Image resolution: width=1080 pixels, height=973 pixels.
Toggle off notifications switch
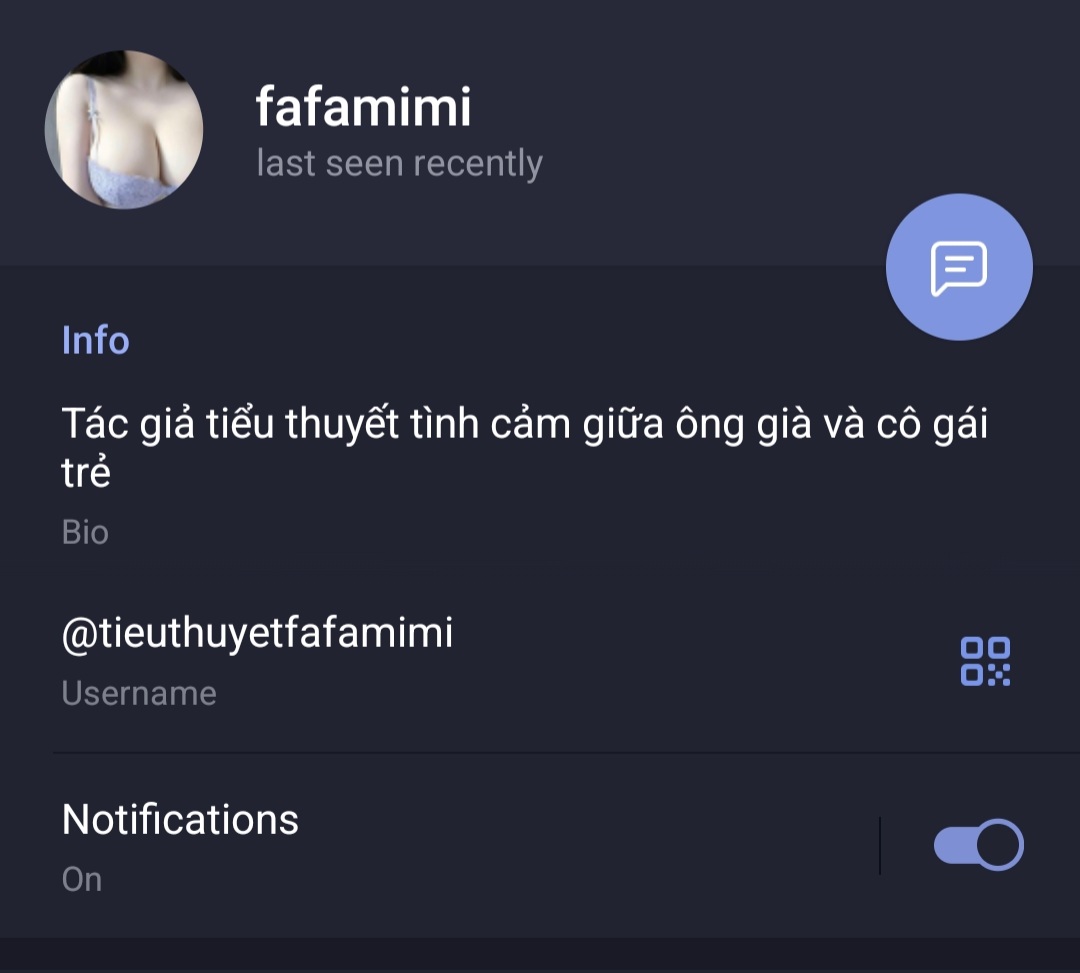[x=978, y=845]
